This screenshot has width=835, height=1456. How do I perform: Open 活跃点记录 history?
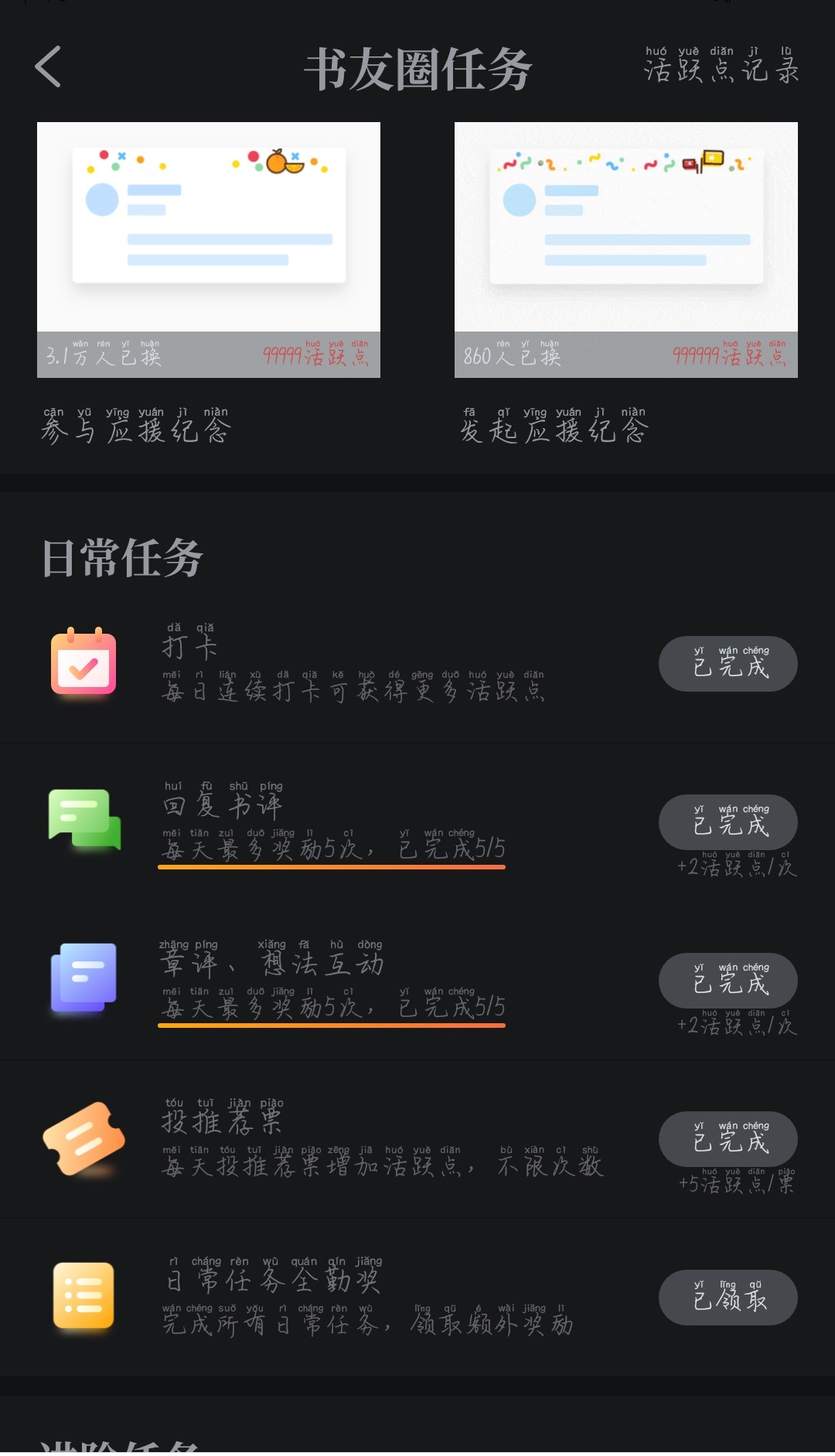click(721, 66)
